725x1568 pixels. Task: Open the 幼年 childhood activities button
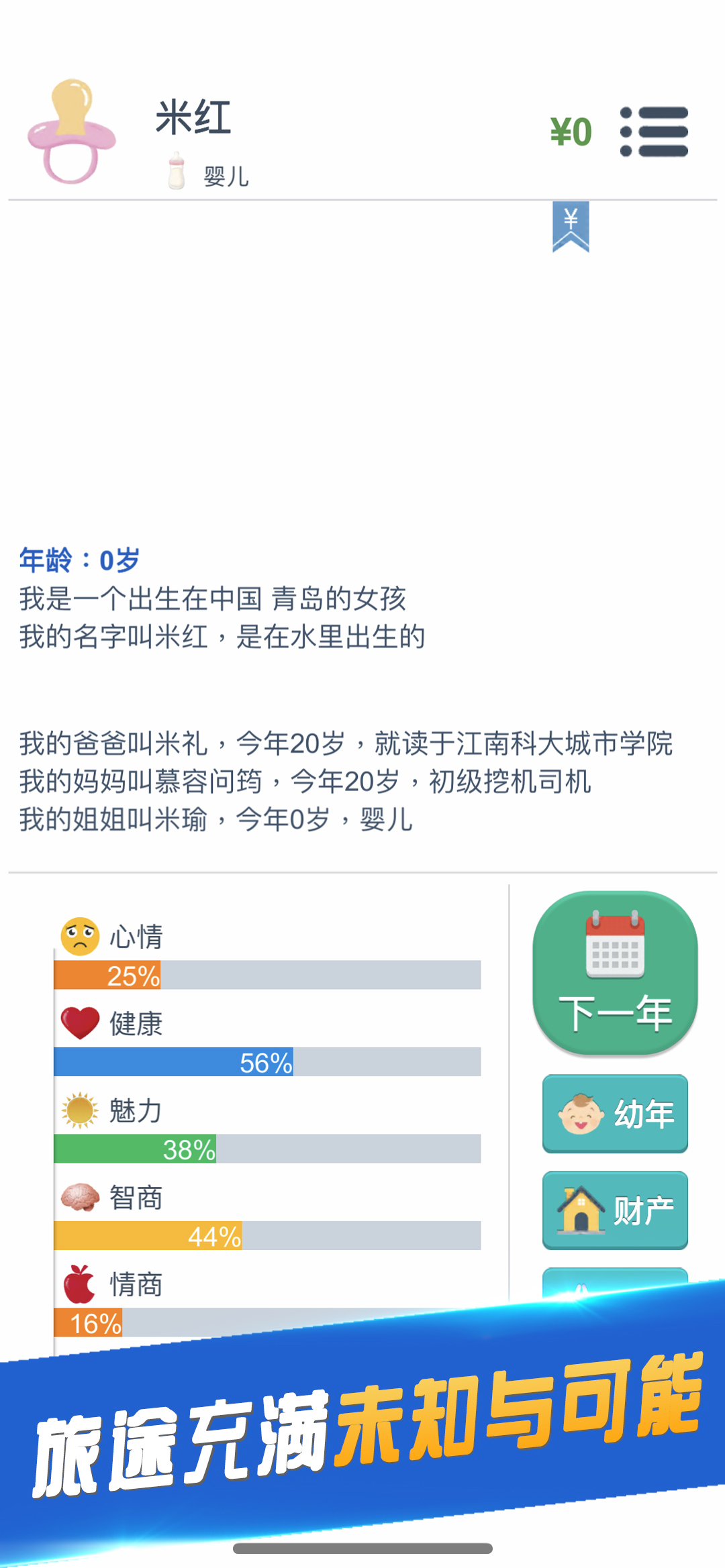[x=615, y=1114]
